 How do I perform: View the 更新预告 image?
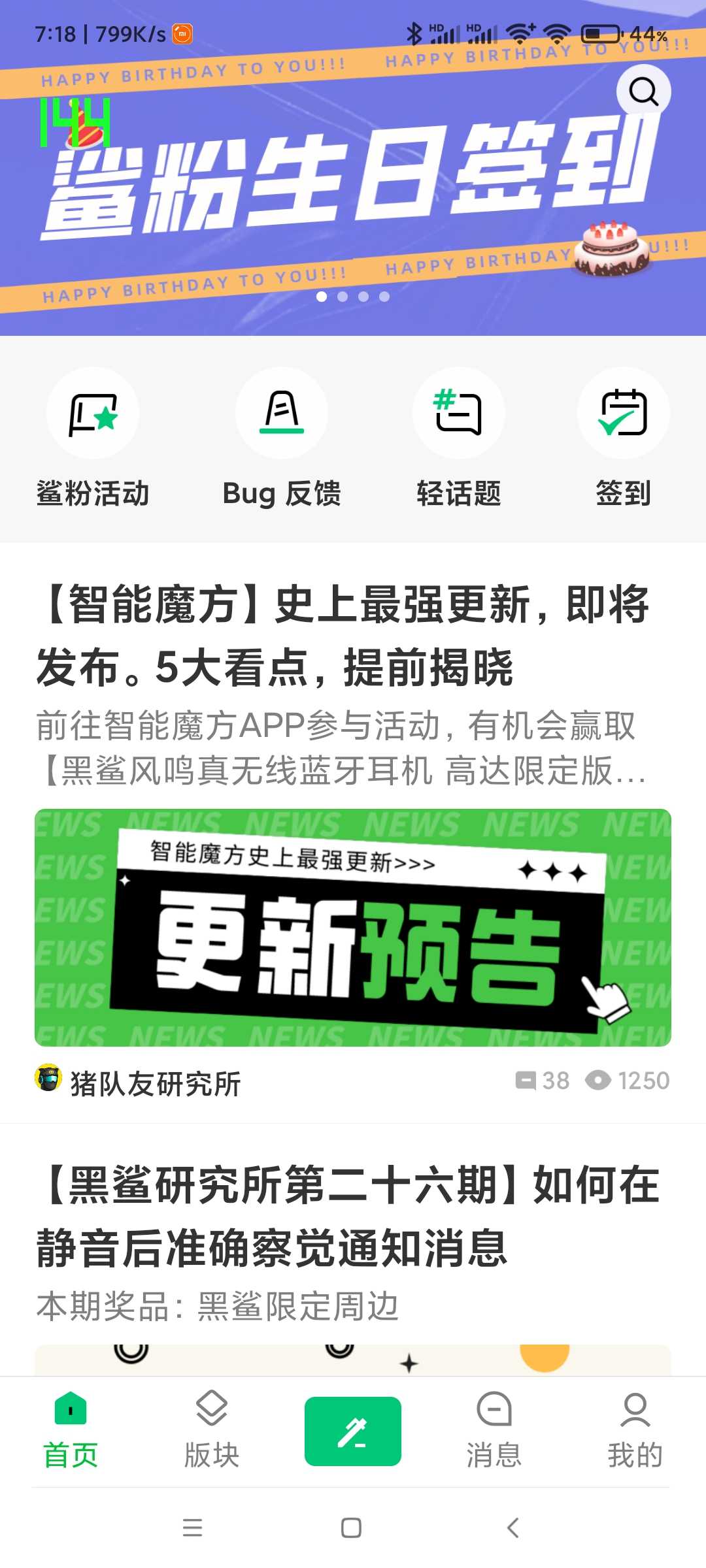(x=353, y=928)
